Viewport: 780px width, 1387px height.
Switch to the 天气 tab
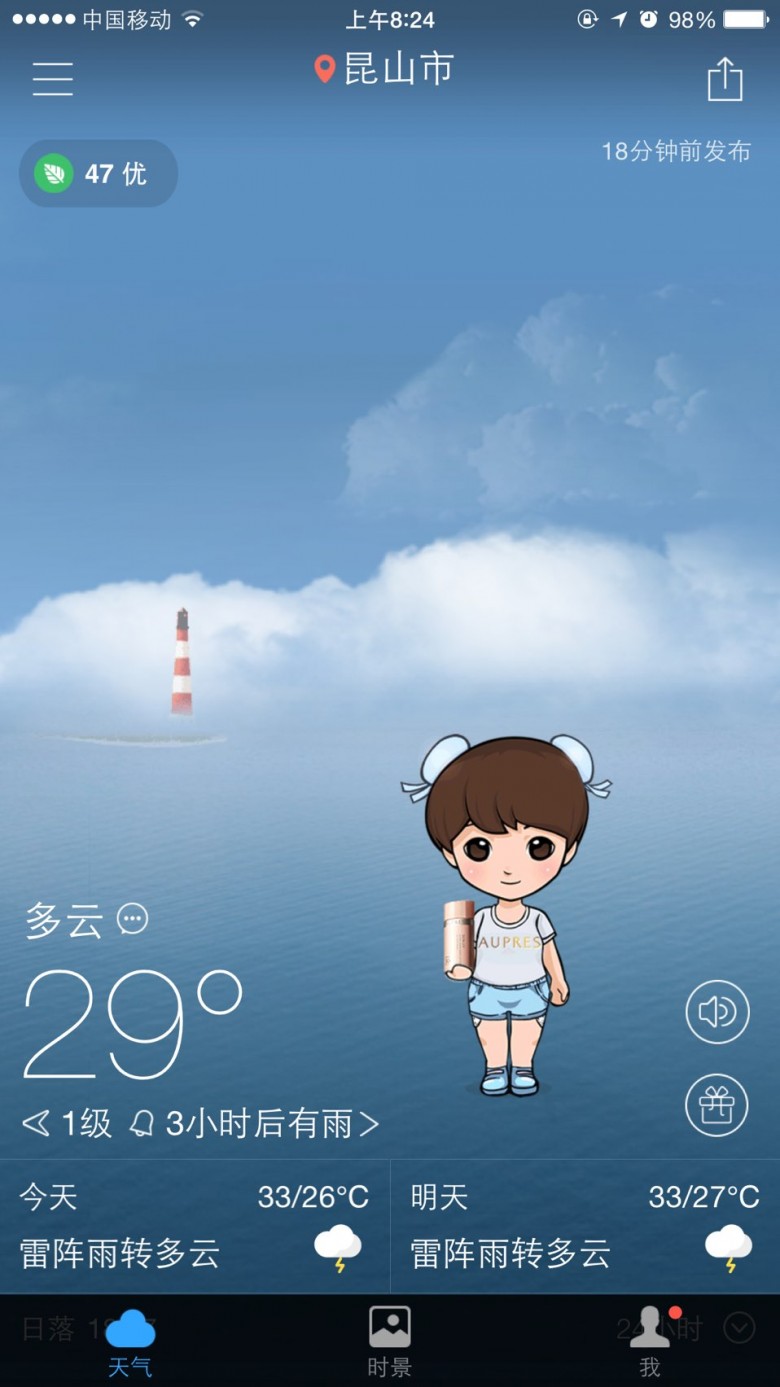[130, 1341]
